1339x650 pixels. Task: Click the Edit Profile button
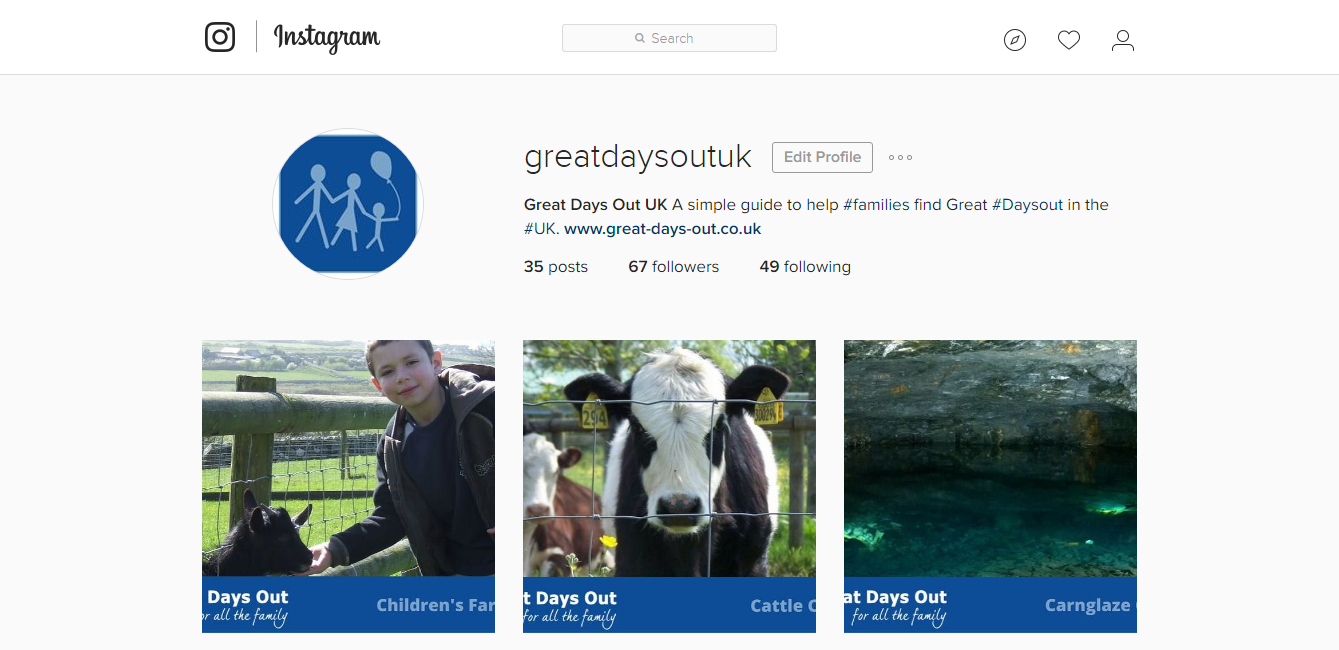click(x=822, y=157)
